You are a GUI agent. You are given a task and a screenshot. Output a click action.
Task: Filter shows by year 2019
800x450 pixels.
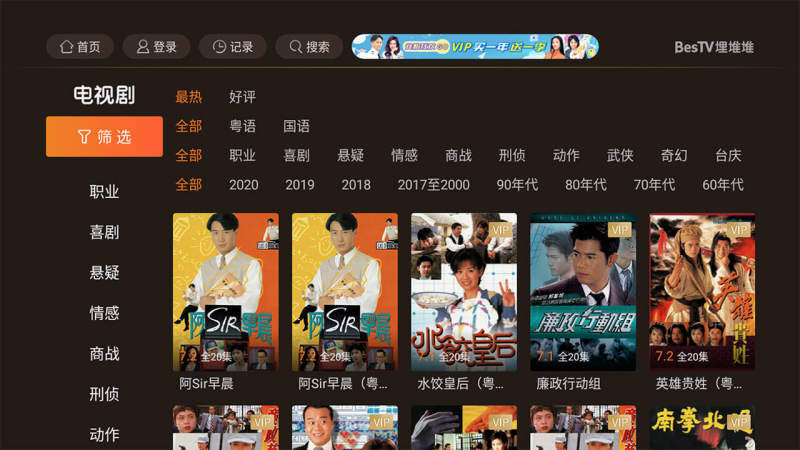[299, 184]
